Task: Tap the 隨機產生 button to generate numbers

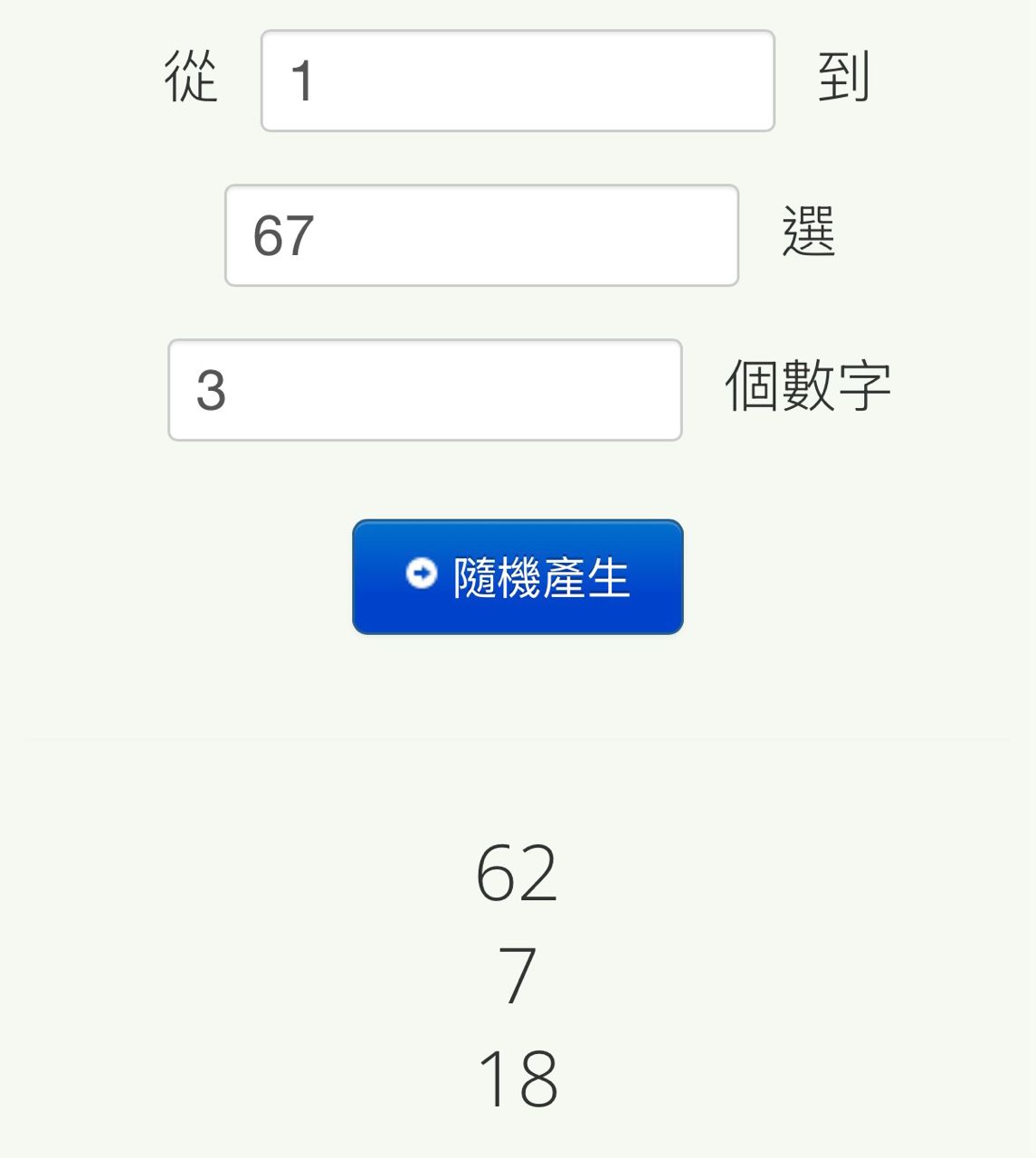Action: click(518, 576)
